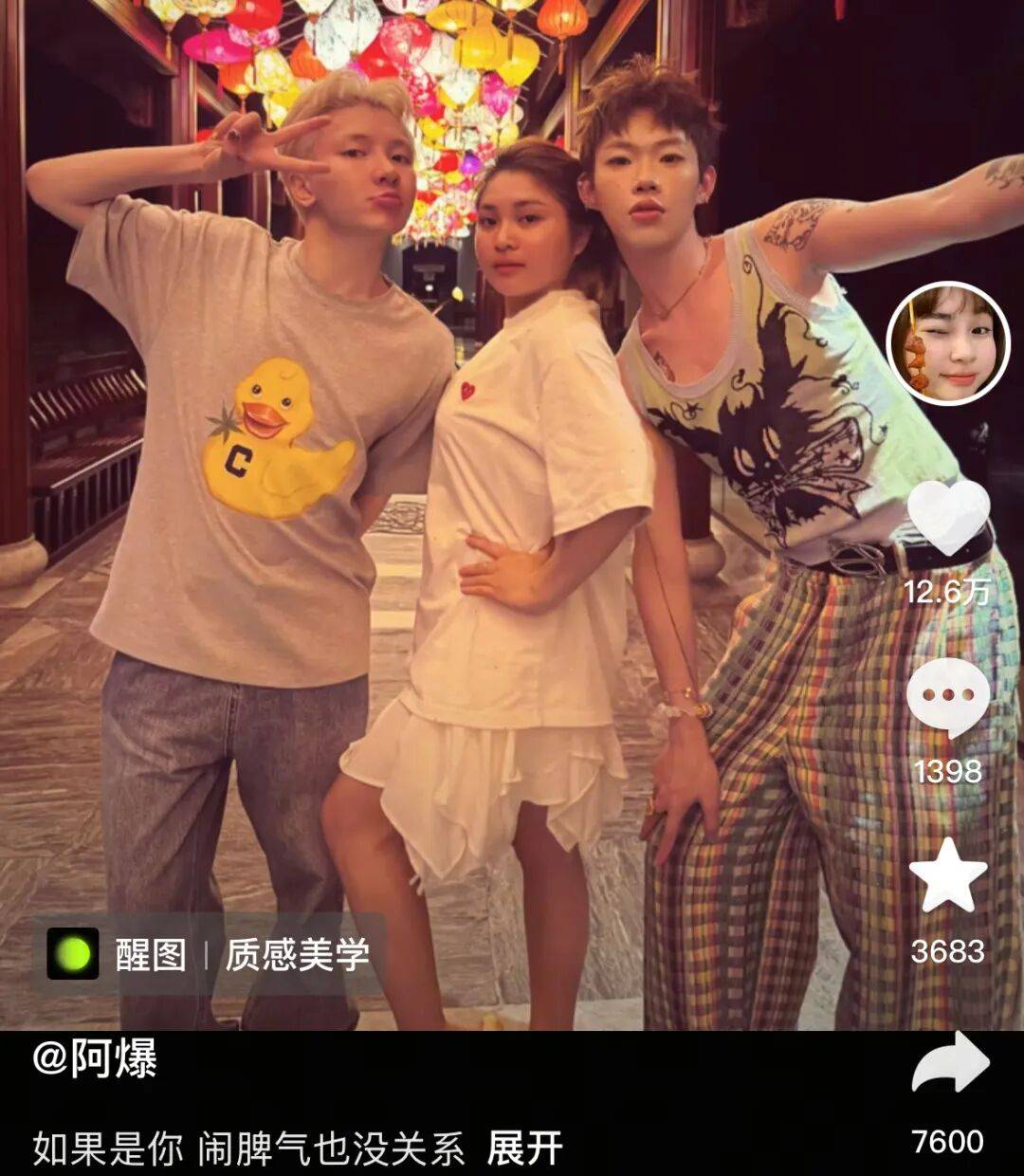Like this video with the heart
The image size is (1024, 1176).
point(948,517)
